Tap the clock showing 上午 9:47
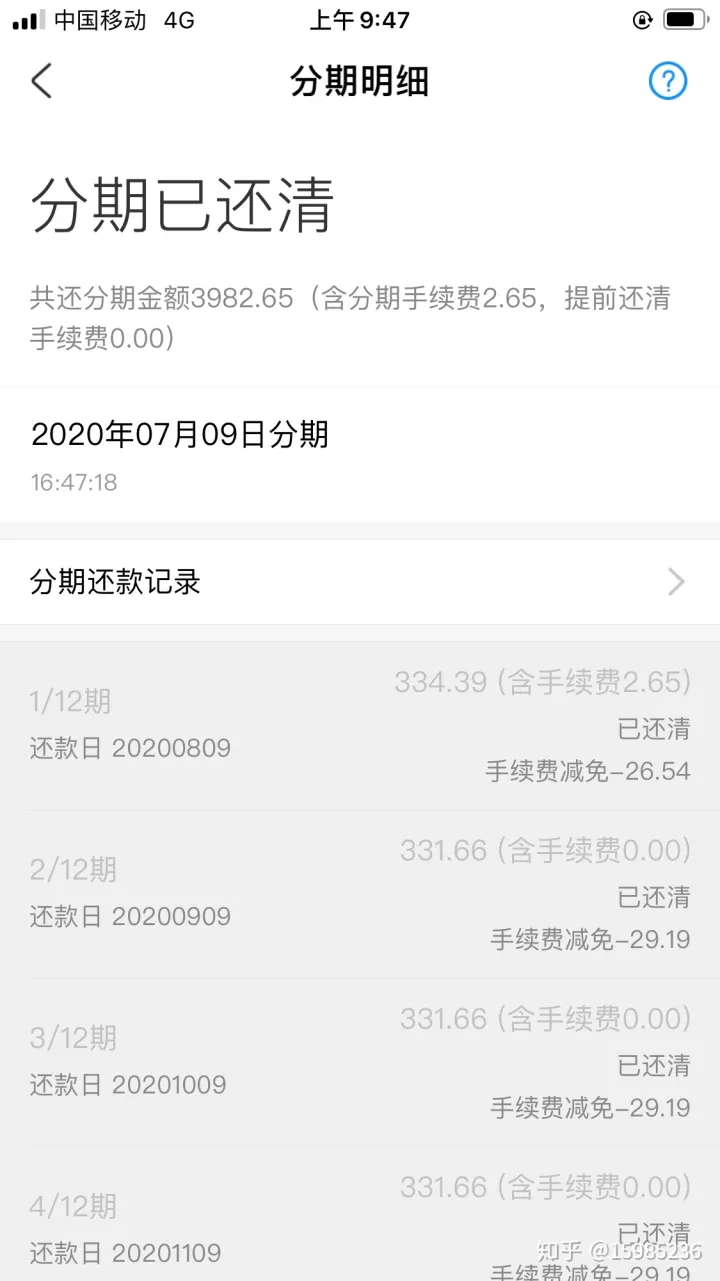 pos(360,19)
